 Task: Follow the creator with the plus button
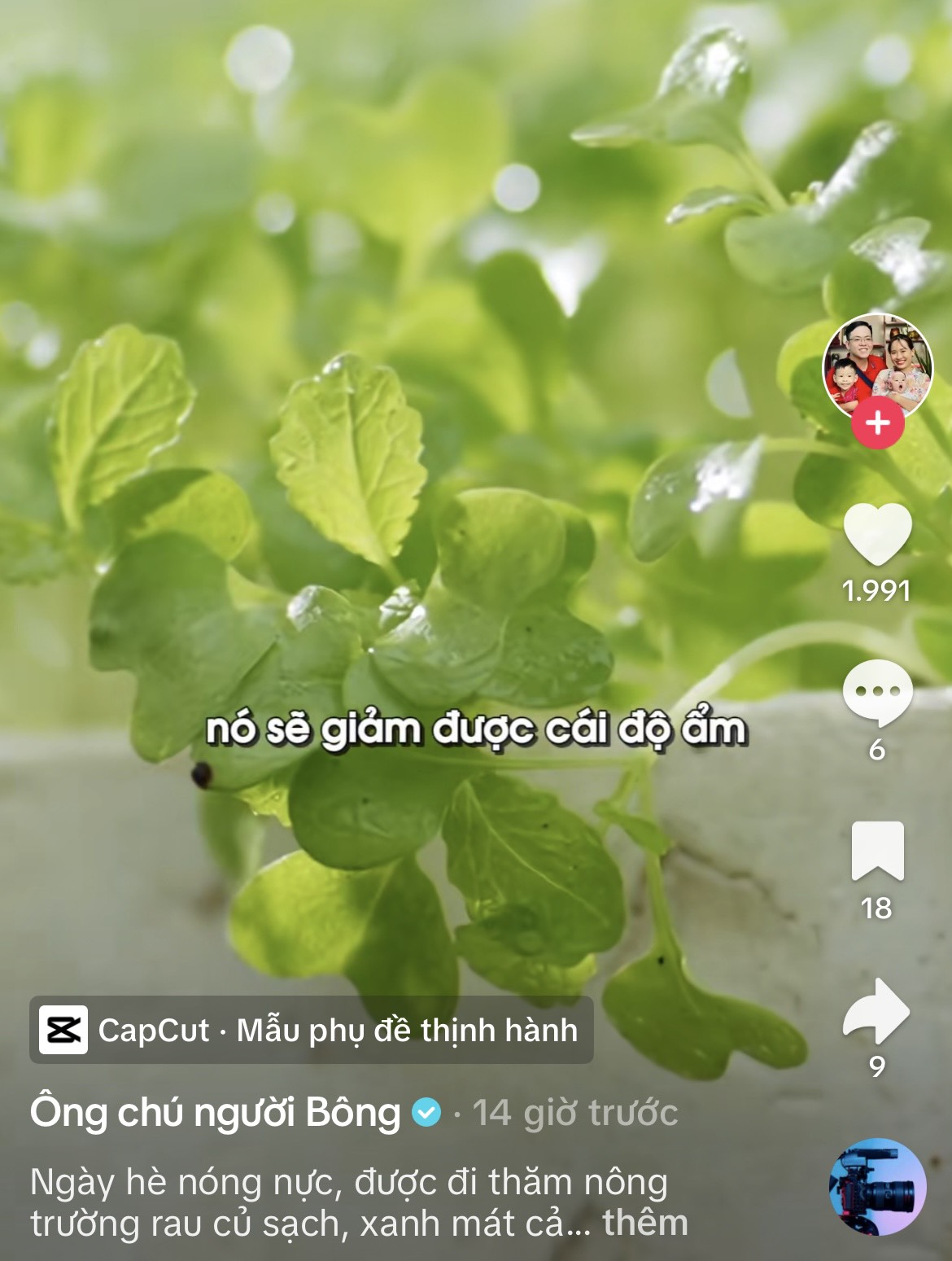tap(877, 423)
